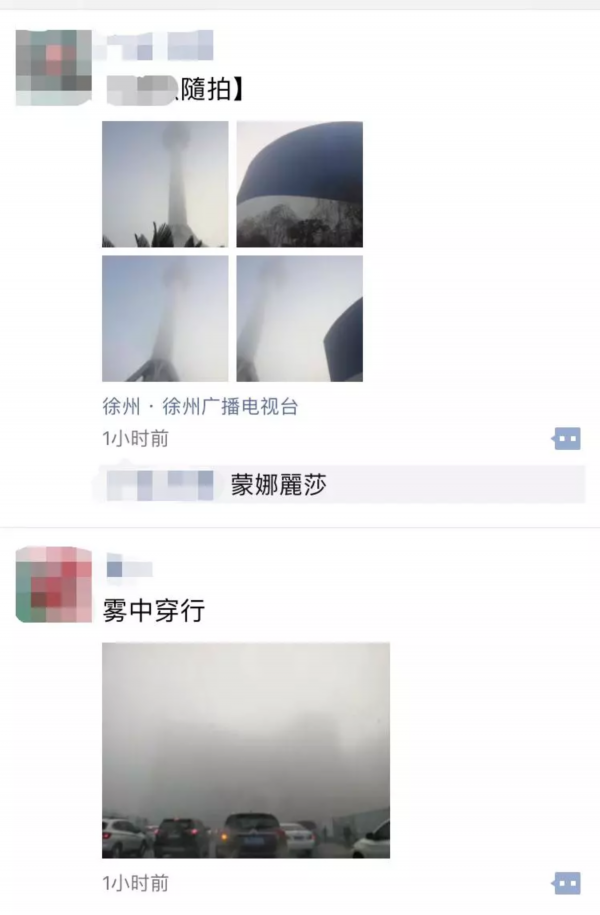Open the curved blue building photo
The image size is (600, 915).
[299, 184]
